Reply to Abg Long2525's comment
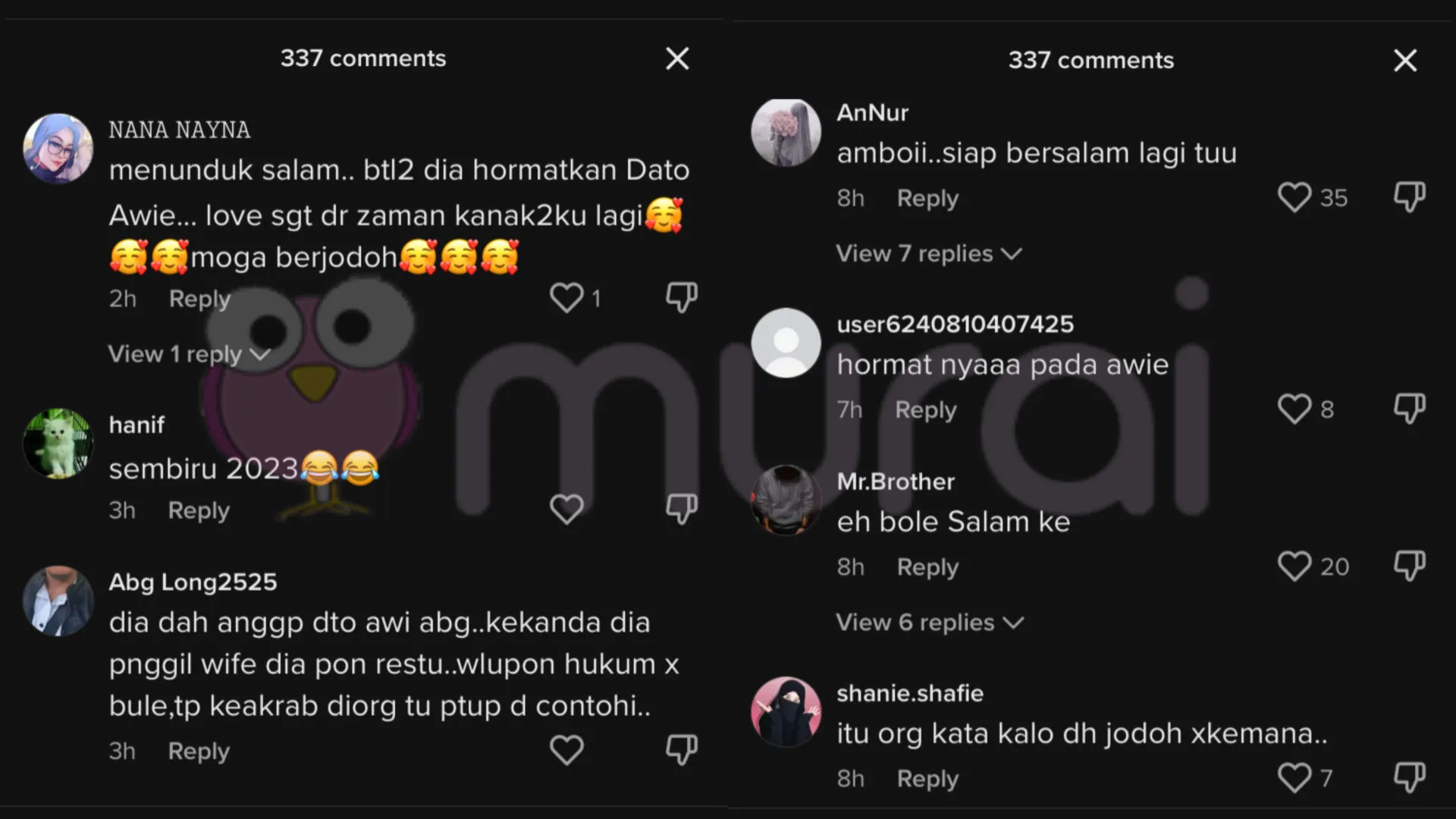Viewport: 1456px width, 819px height. coord(199,752)
